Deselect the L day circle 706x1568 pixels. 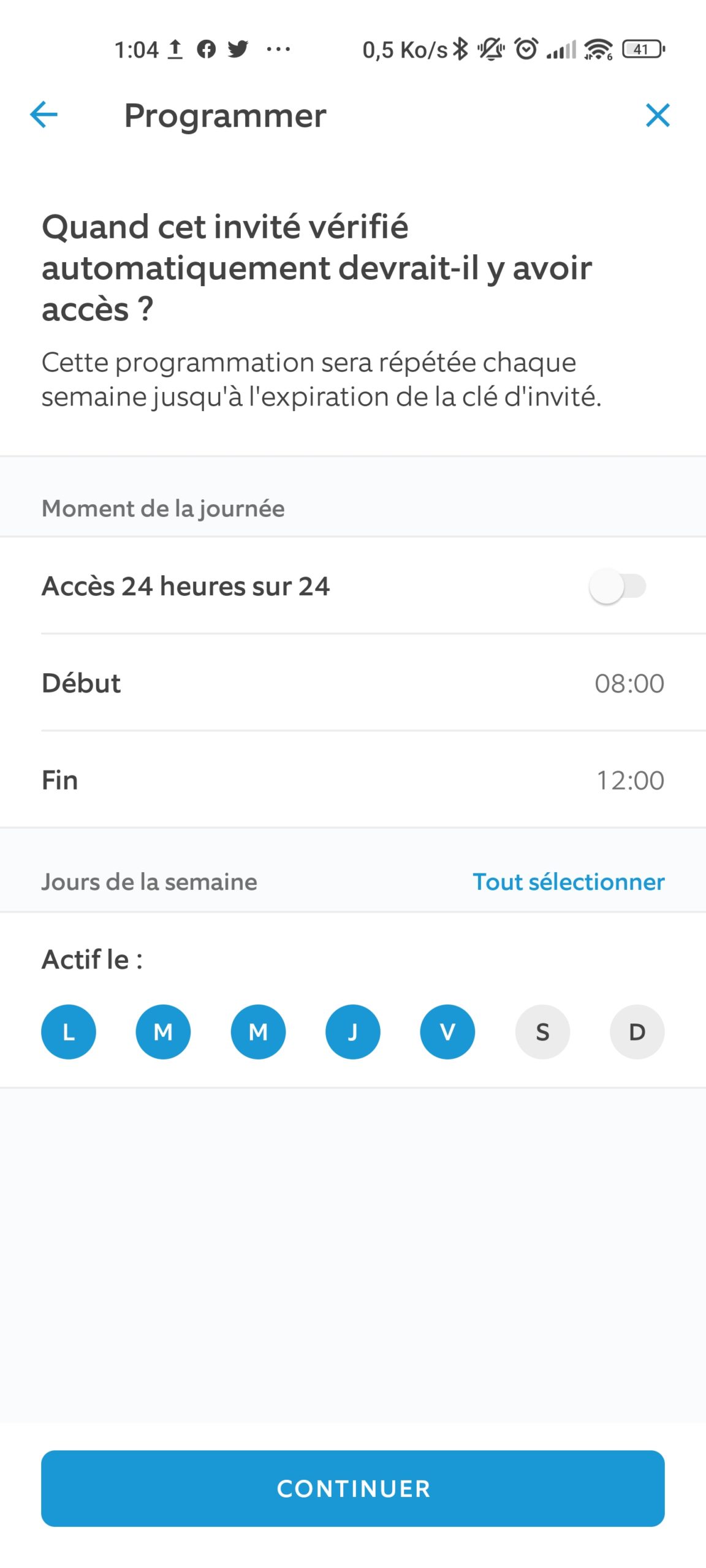(69, 1032)
